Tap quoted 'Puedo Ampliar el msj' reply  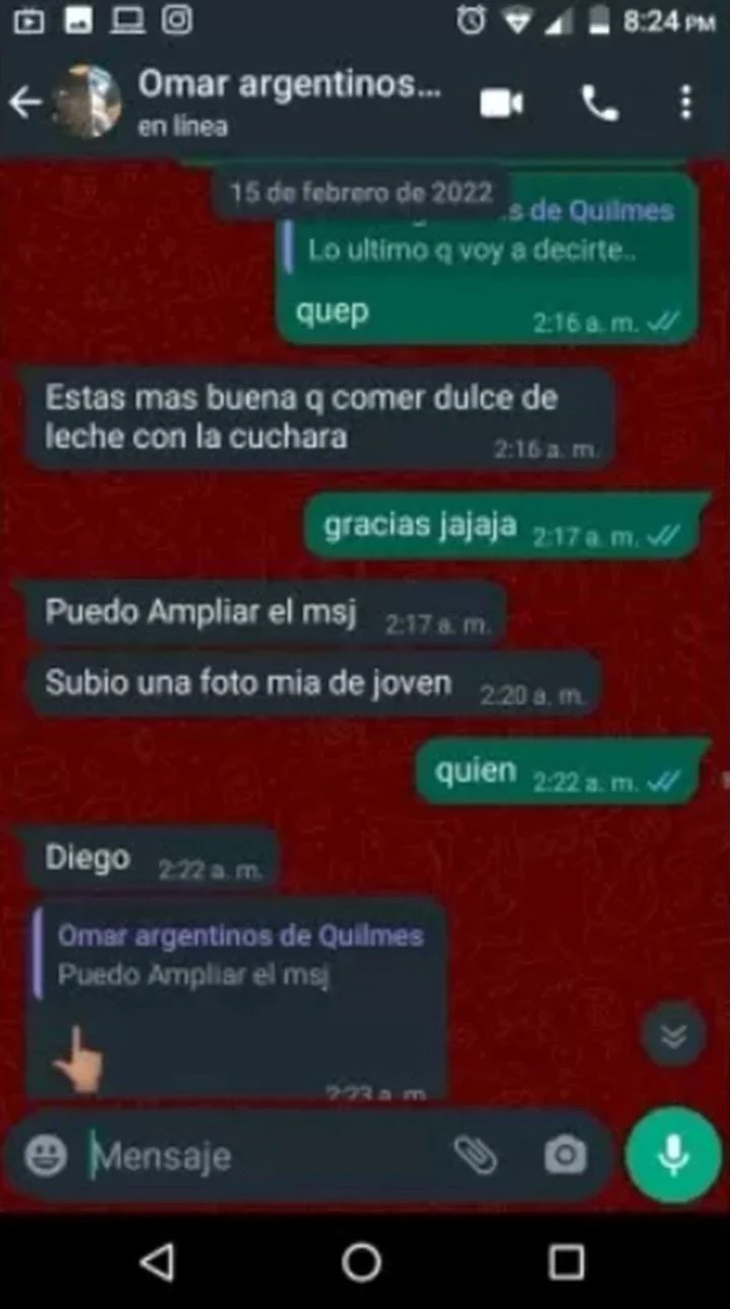(x=237, y=955)
